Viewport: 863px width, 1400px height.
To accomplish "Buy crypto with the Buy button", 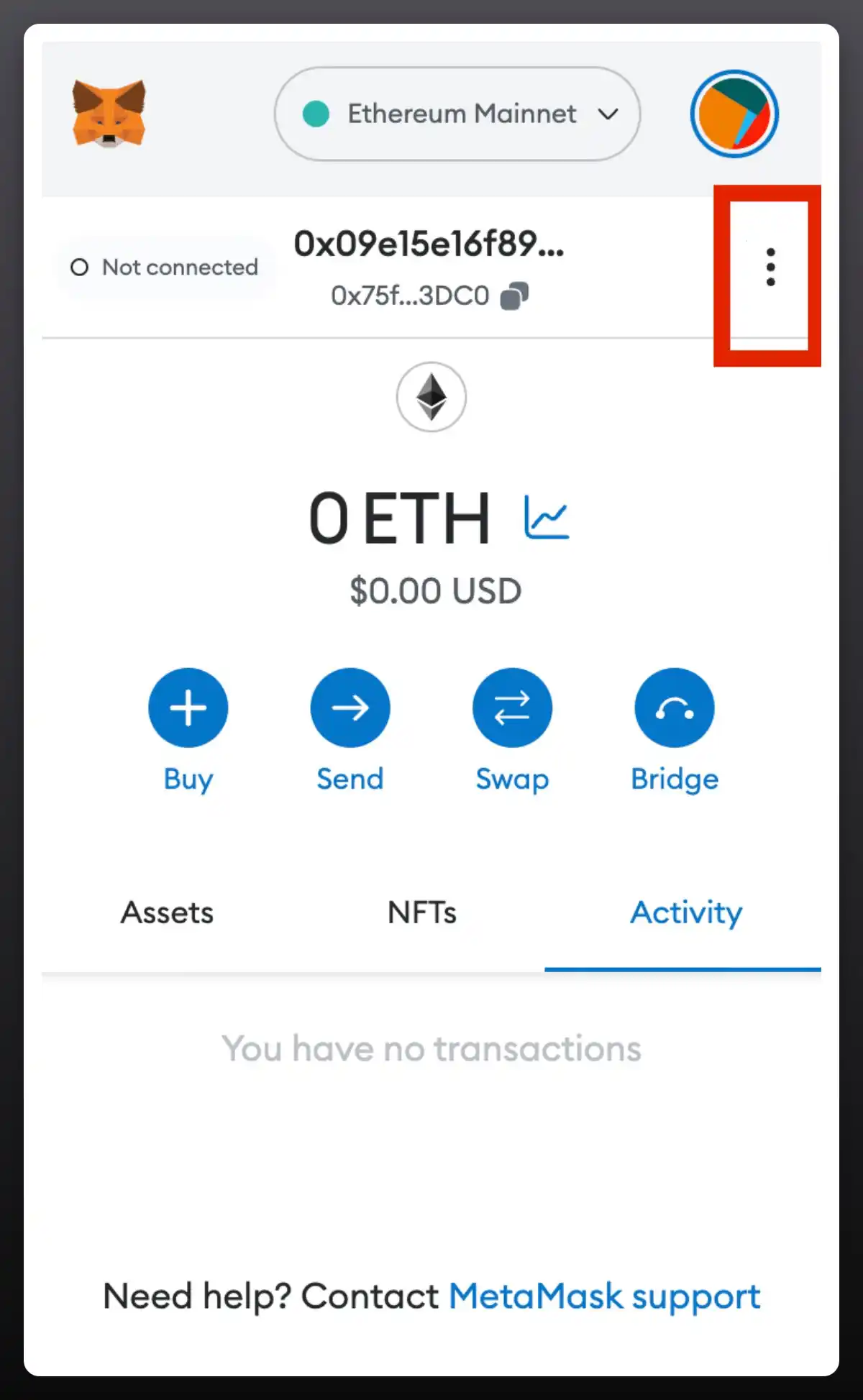I will pos(188,708).
